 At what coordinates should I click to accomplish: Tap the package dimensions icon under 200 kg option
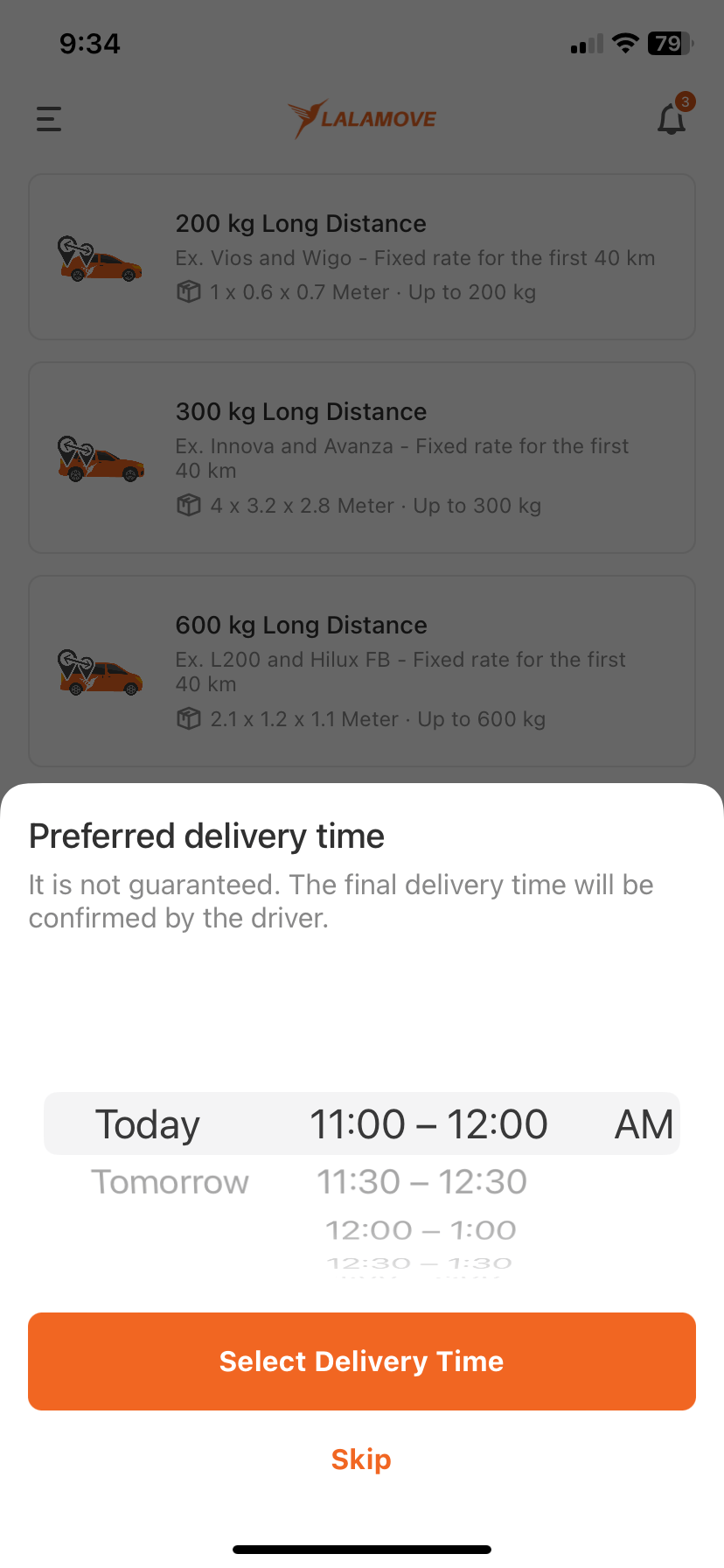tap(189, 291)
